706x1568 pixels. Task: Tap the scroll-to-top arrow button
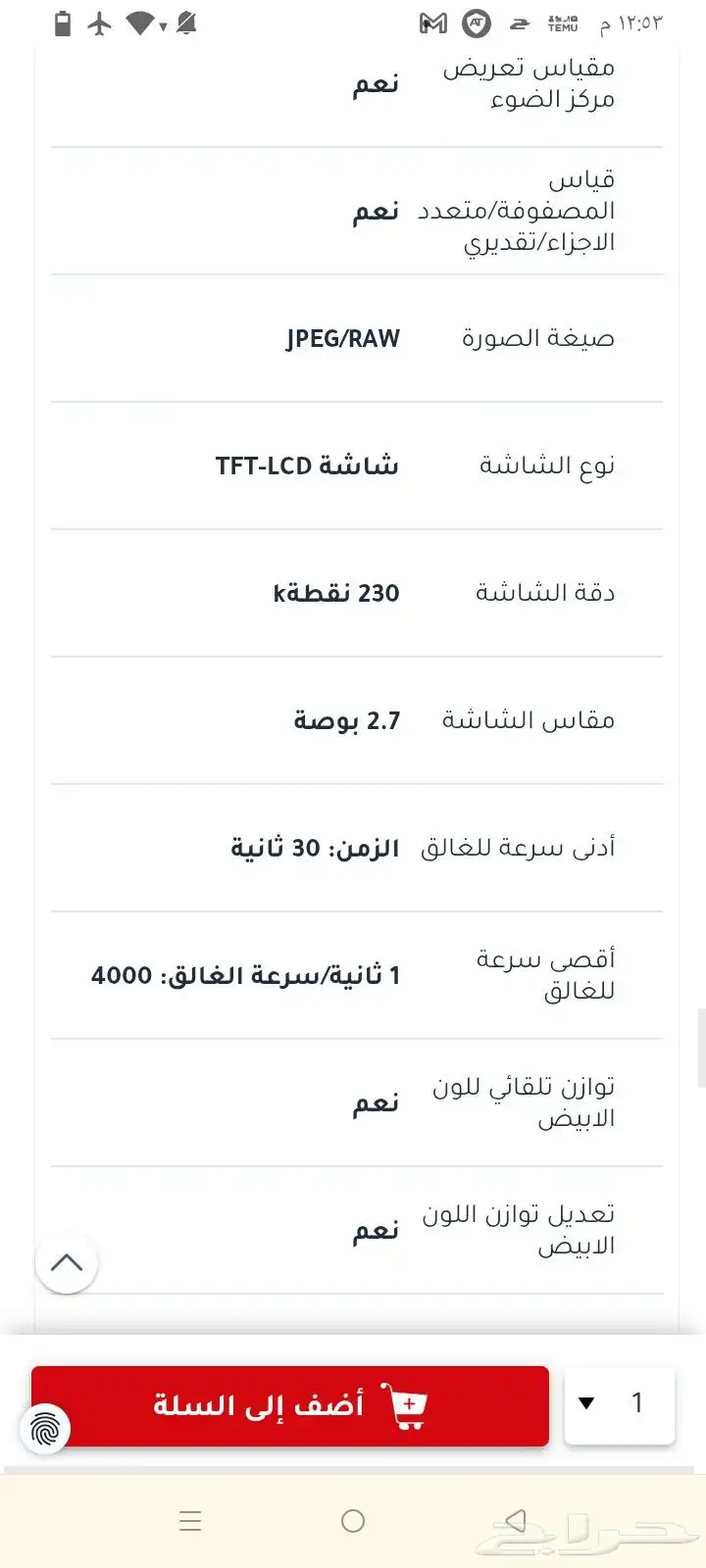[67, 1262]
